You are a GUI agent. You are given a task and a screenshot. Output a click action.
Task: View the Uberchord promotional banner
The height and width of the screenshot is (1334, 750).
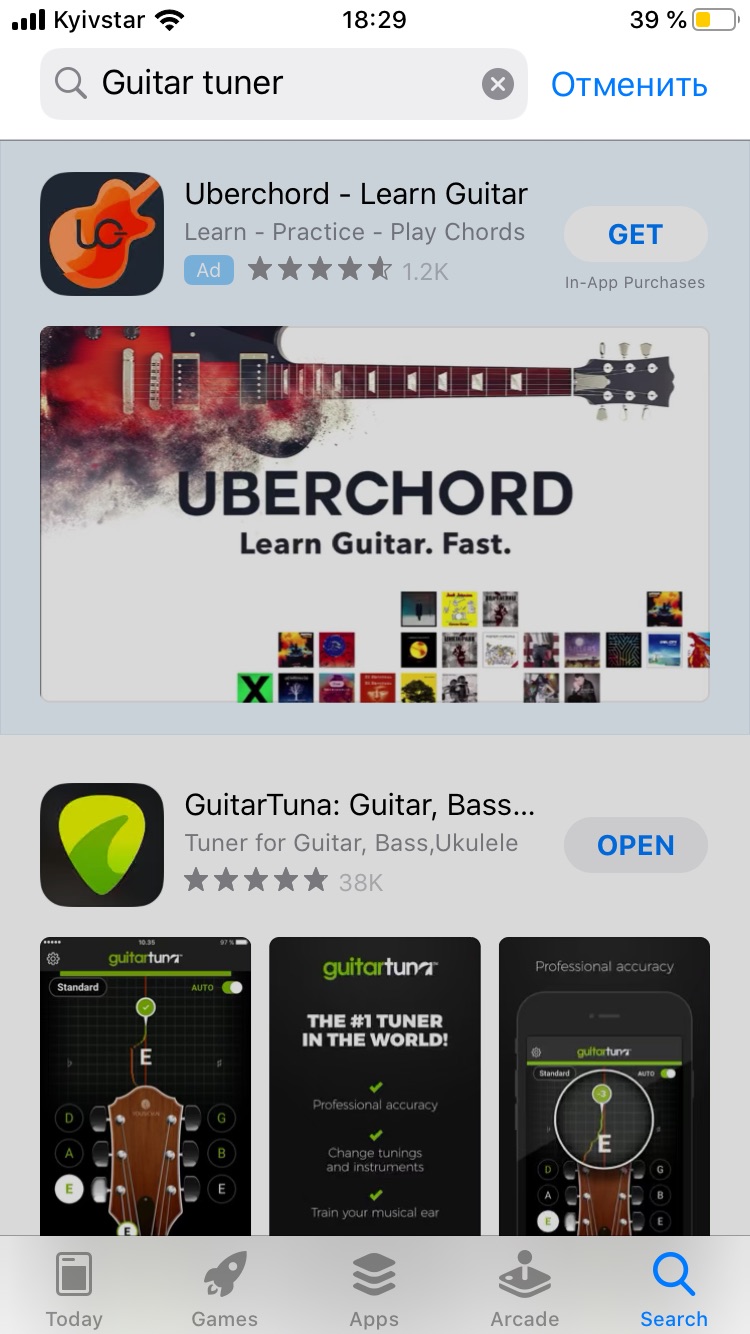click(x=374, y=514)
